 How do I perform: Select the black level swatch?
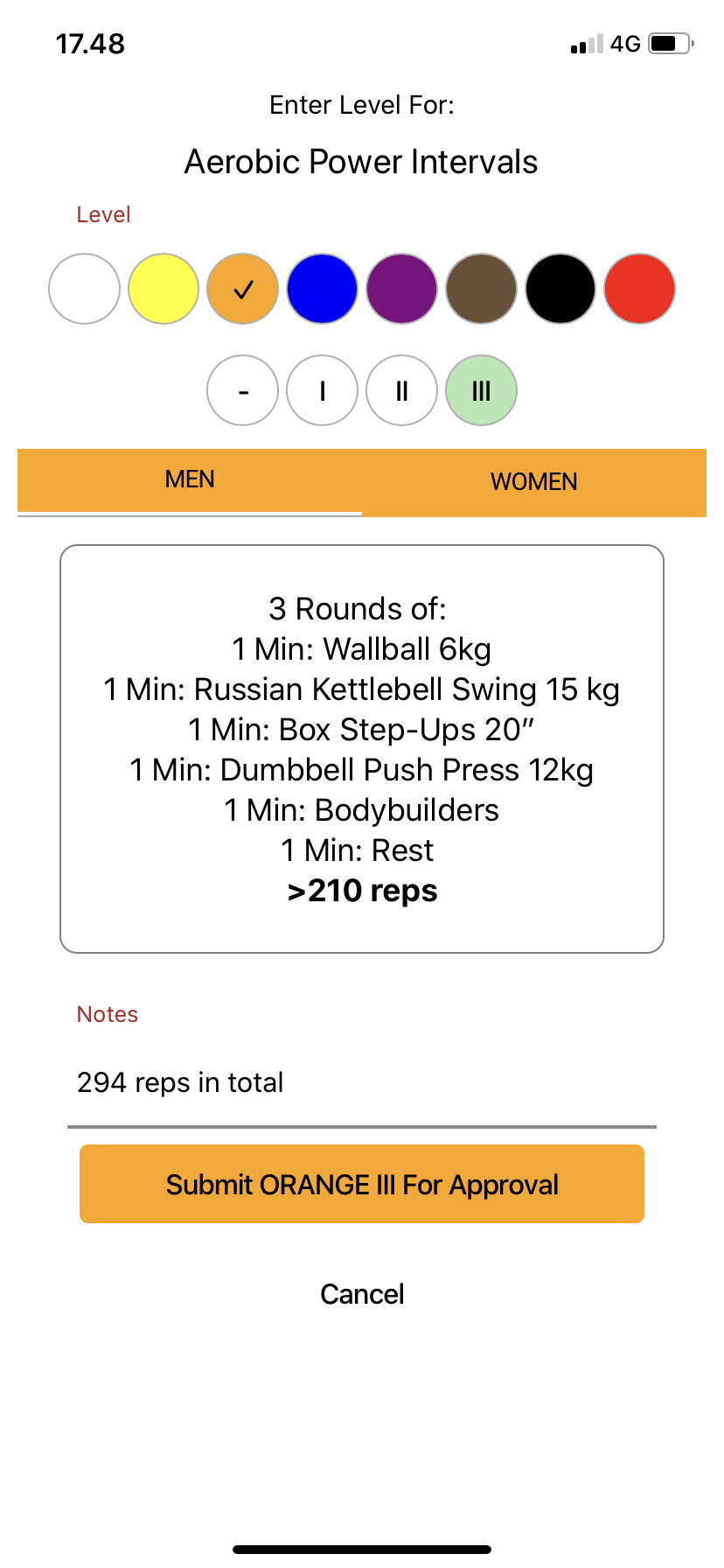(x=560, y=289)
